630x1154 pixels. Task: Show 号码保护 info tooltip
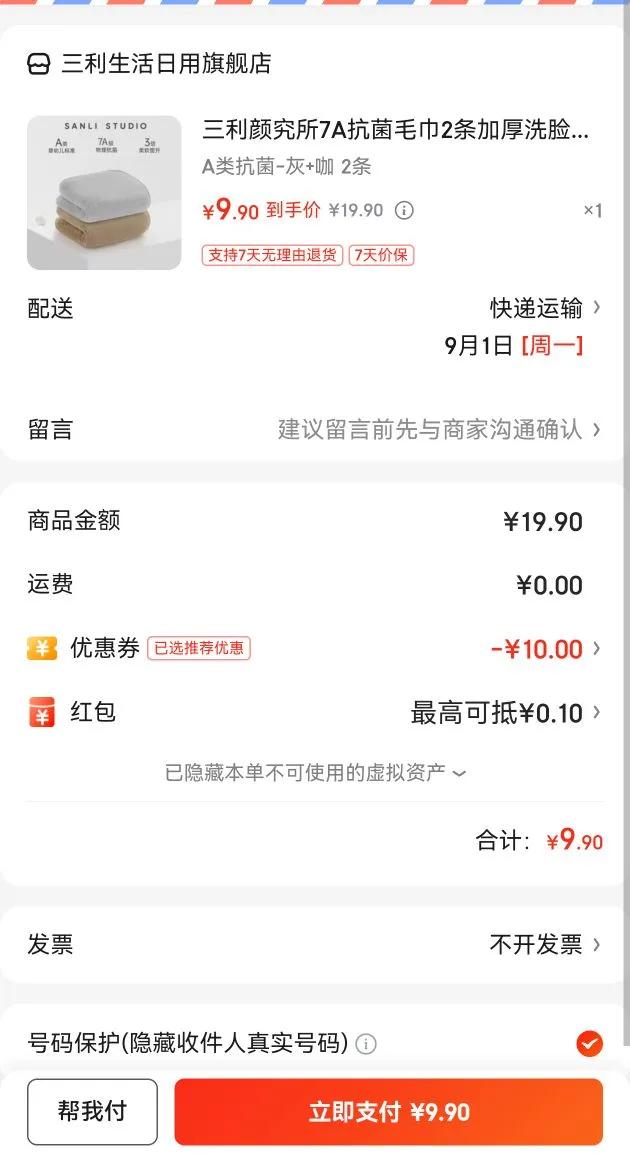click(x=367, y=1045)
